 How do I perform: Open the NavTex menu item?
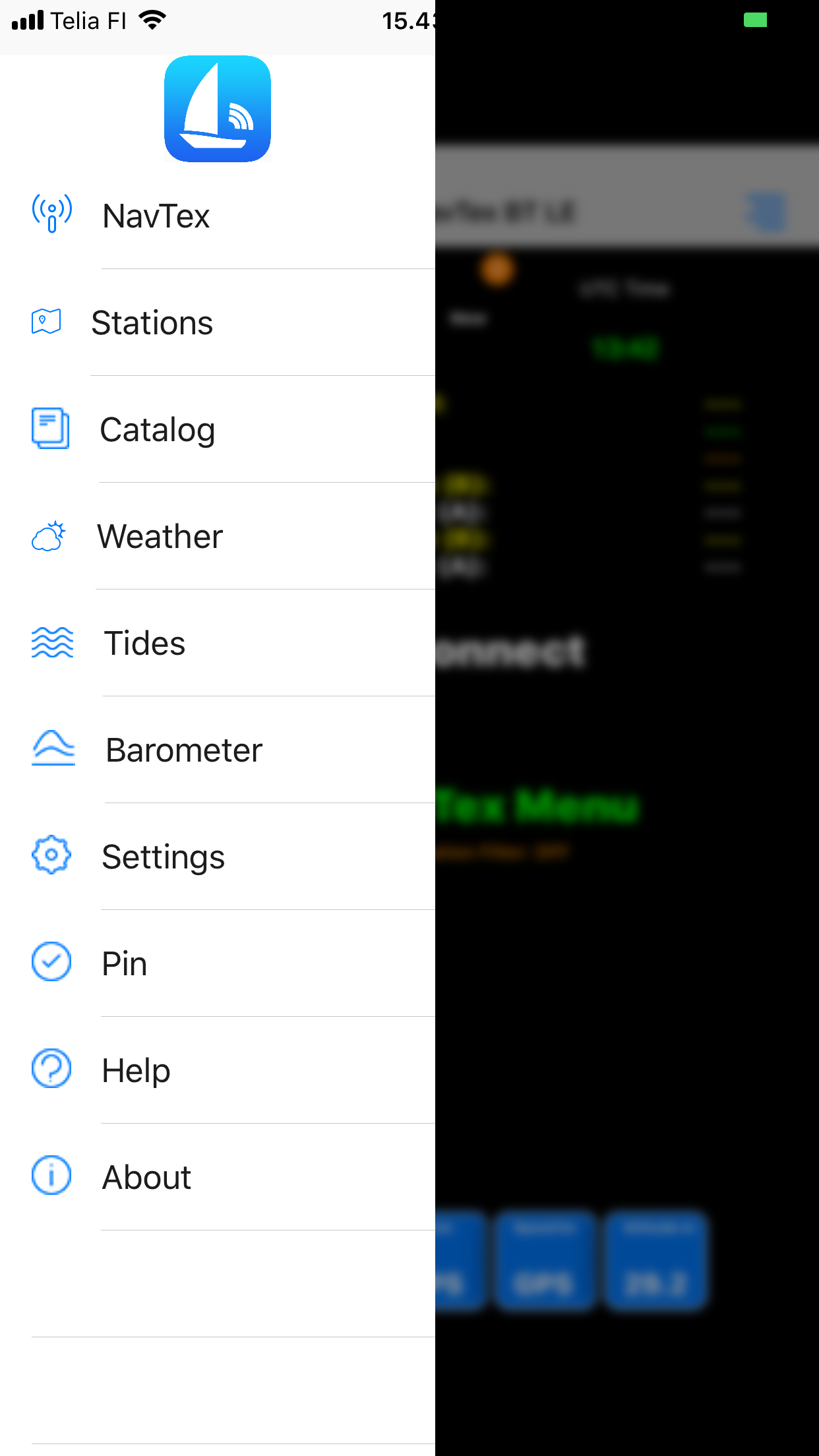click(x=218, y=216)
